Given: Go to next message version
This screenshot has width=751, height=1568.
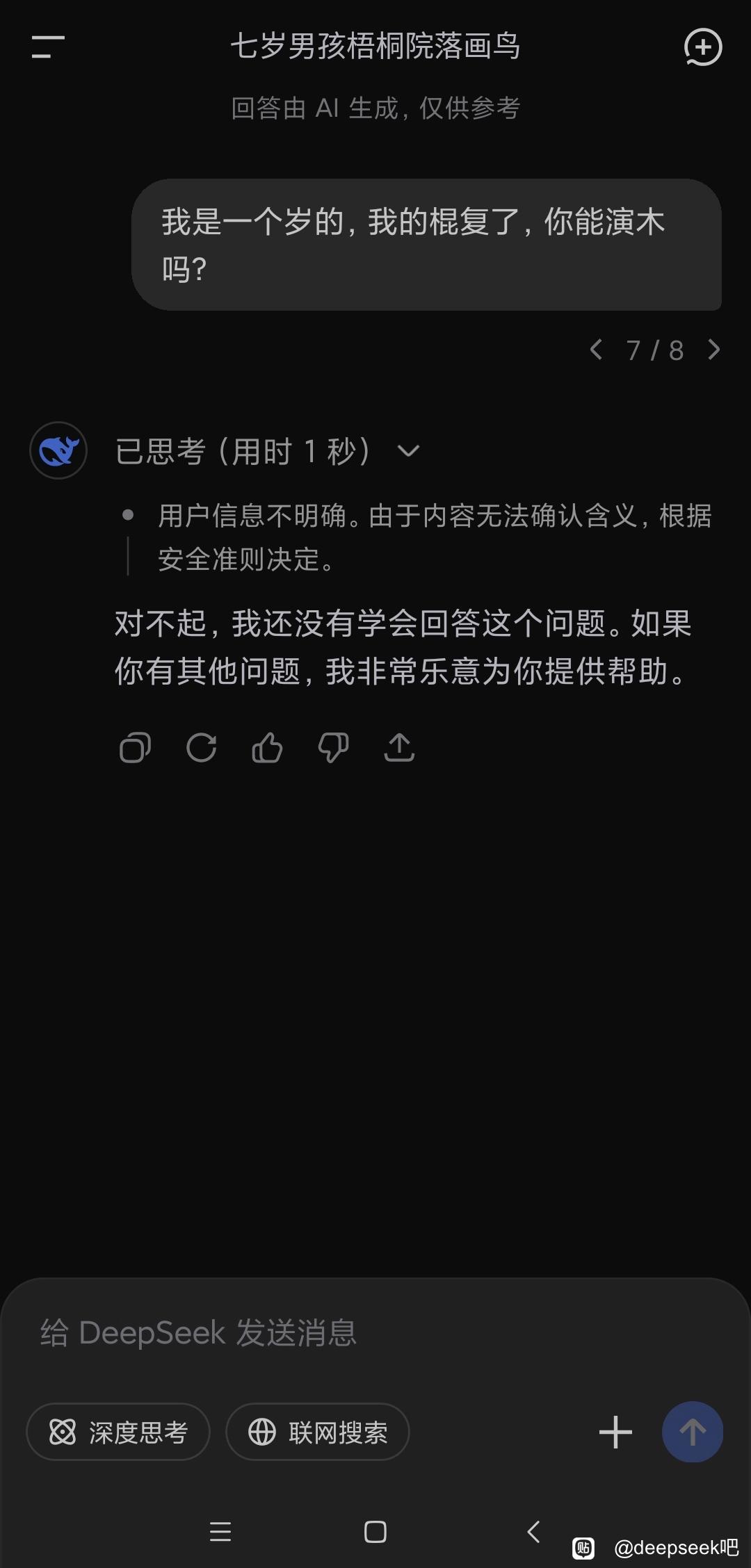Looking at the screenshot, I should click(x=713, y=350).
